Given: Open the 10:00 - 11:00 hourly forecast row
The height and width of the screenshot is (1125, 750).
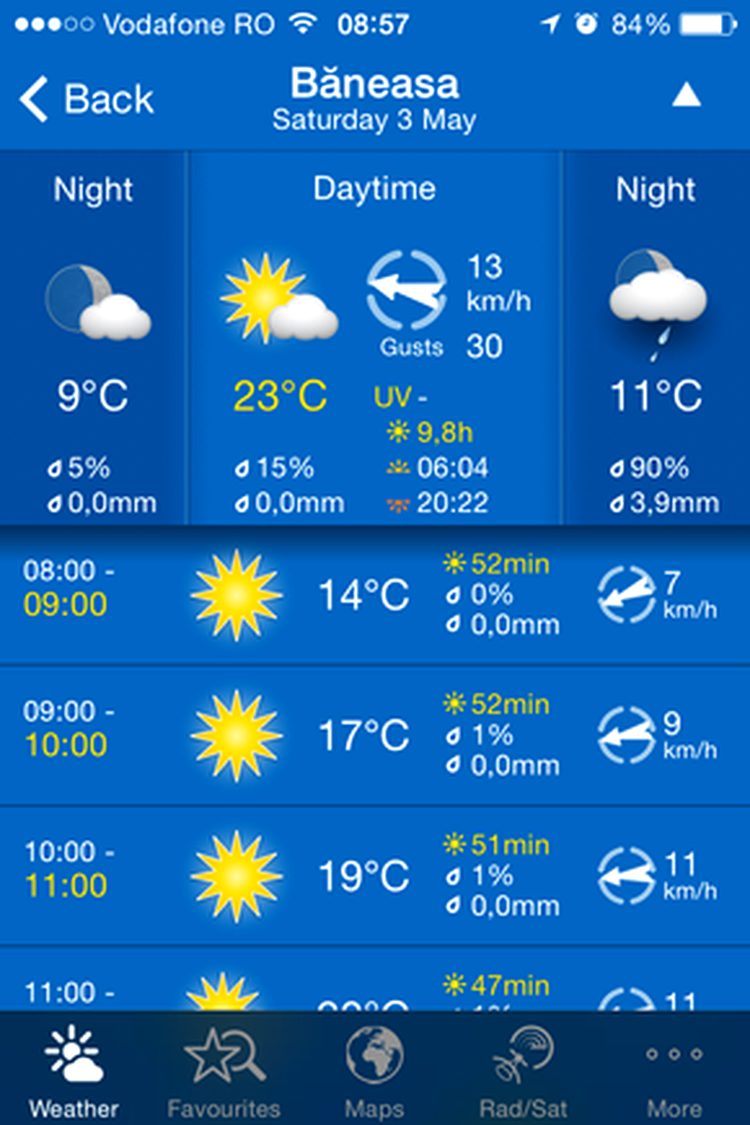Looking at the screenshot, I should (x=374, y=877).
